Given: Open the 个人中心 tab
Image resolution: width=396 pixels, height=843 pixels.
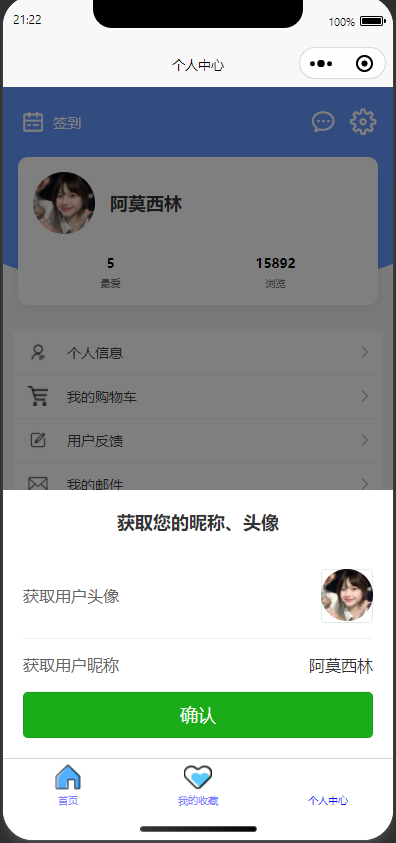Looking at the screenshot, I should [x=328, y=800].
